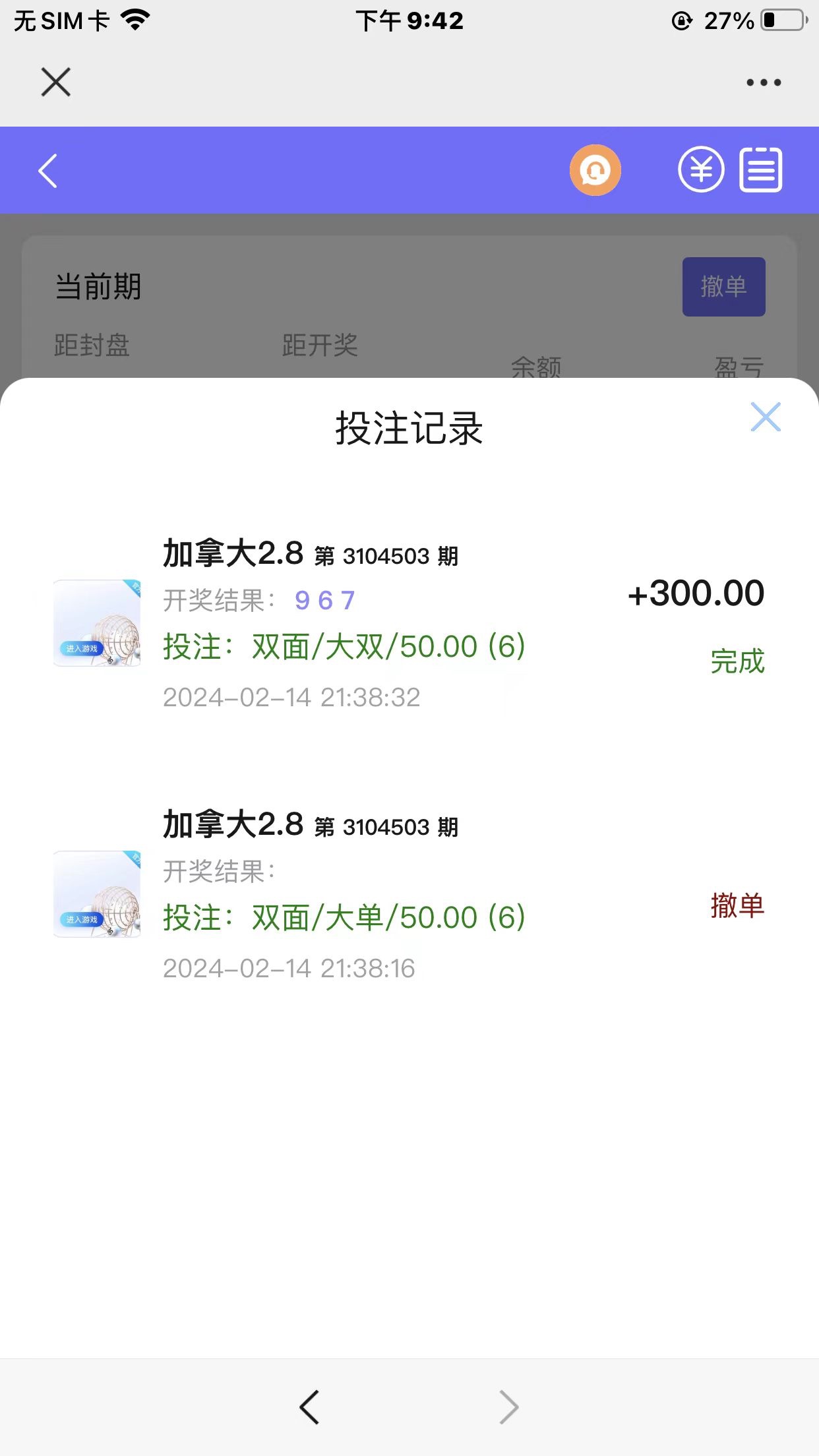
Task: Close the in-app webview page
Action: (56, 82)
